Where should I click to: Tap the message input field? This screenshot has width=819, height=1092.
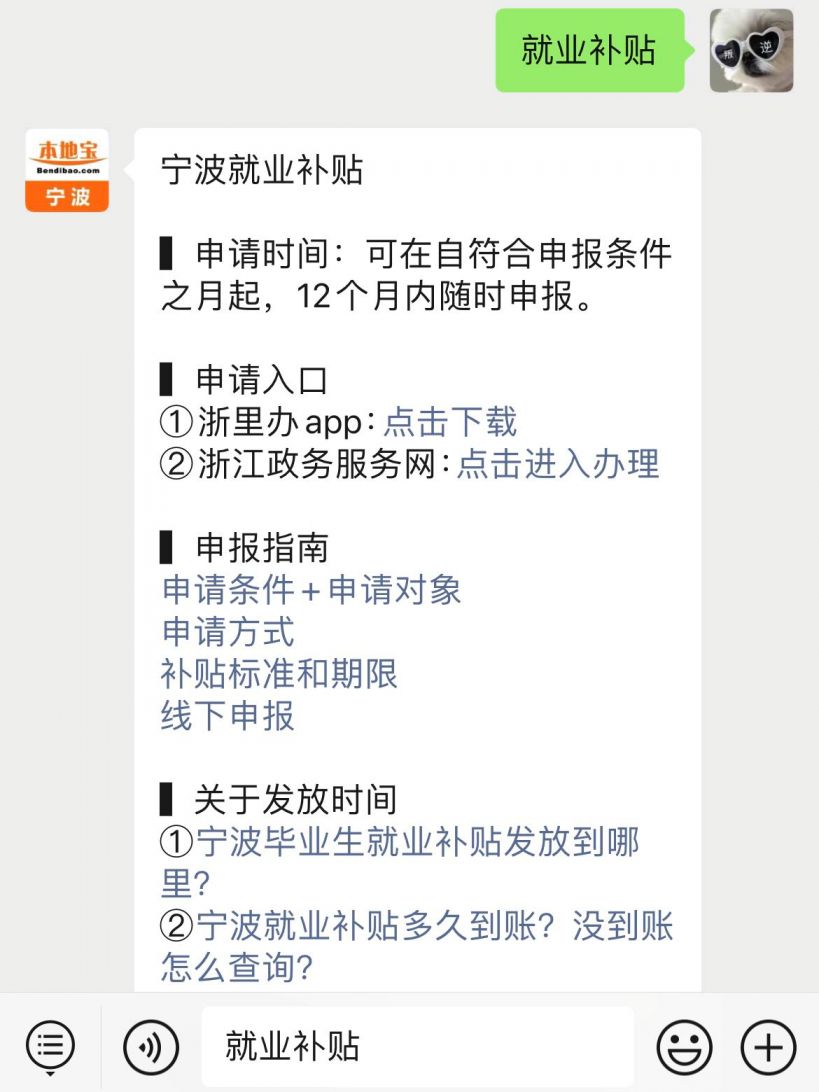coord(418,1047)
